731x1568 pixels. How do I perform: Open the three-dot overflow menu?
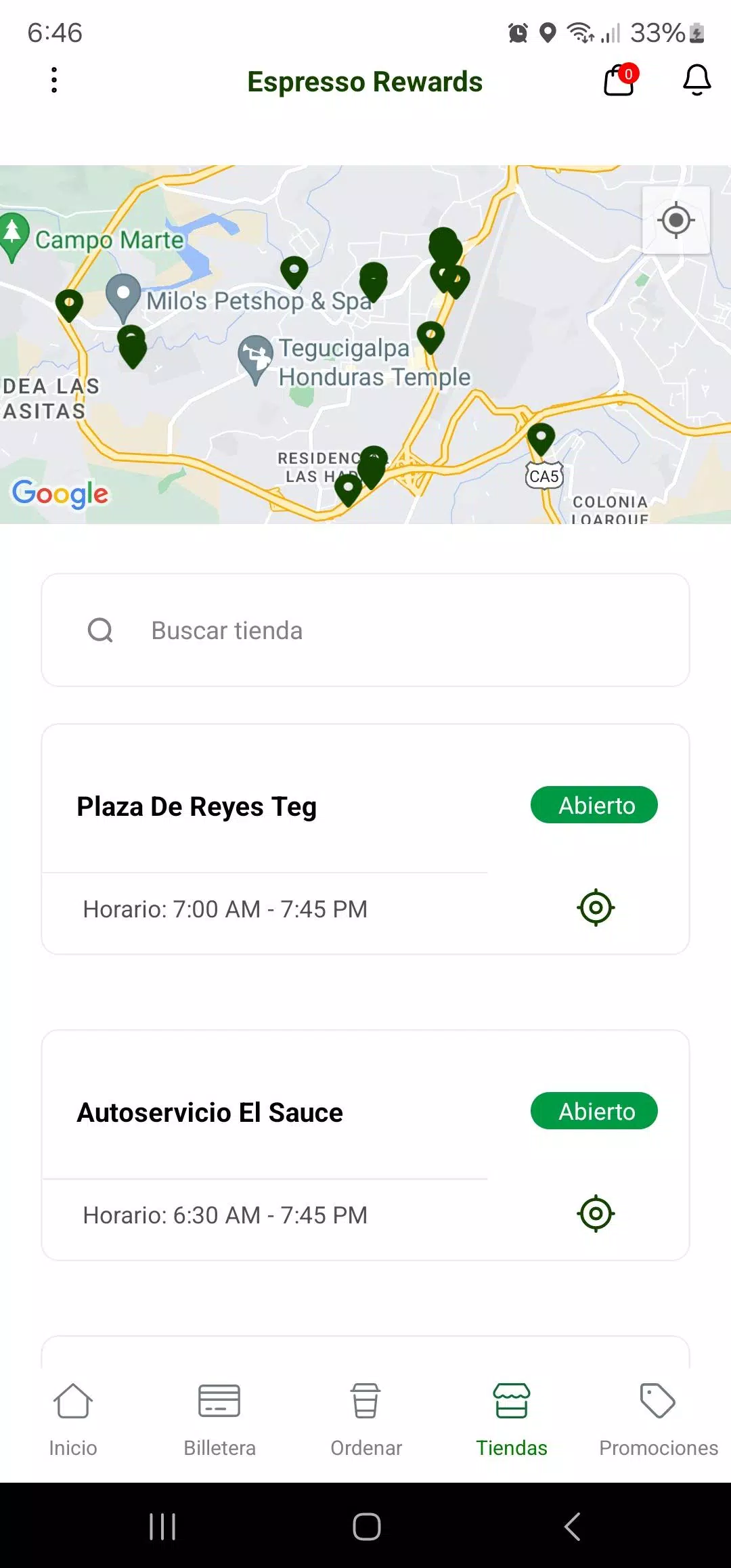[54, 81]
